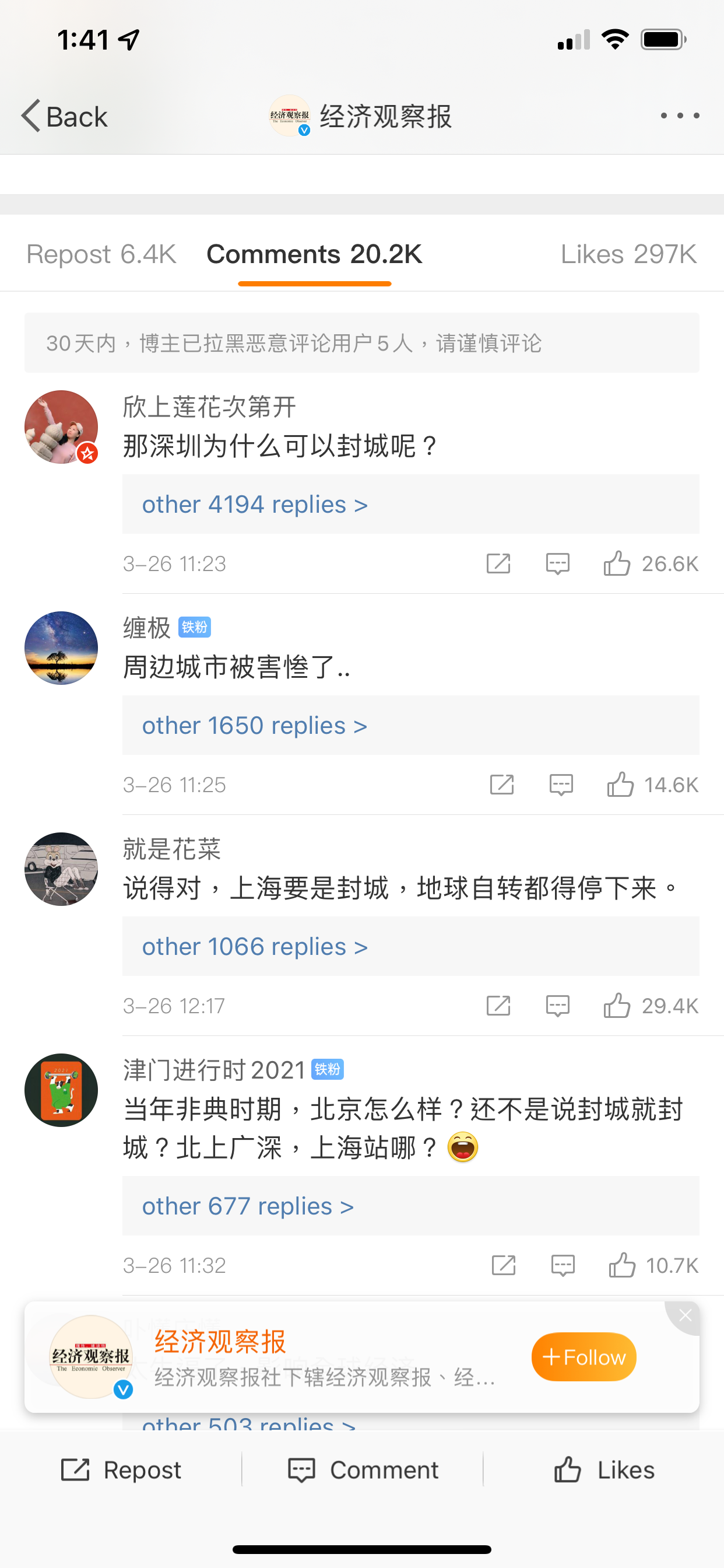Repost 就是花菜's comment
The width and height of the screenshot is (724, 1568).
click(x=498, y=1006)
